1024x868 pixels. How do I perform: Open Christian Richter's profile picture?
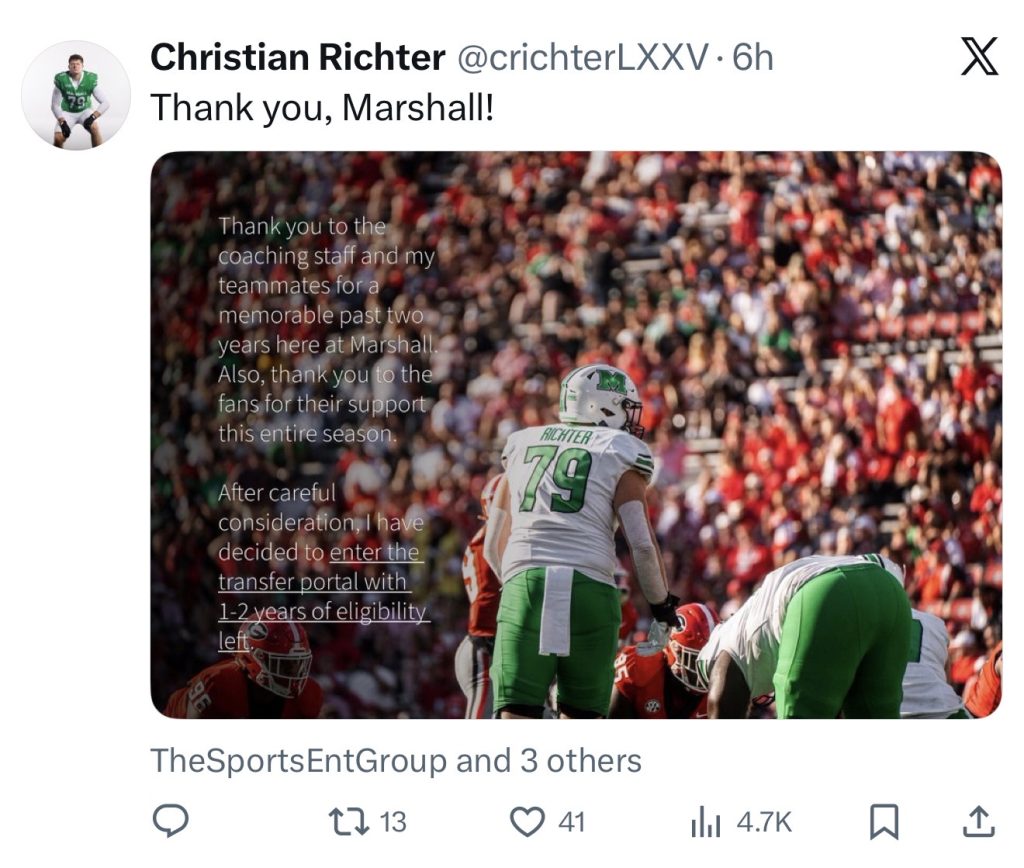pos(76,95)
